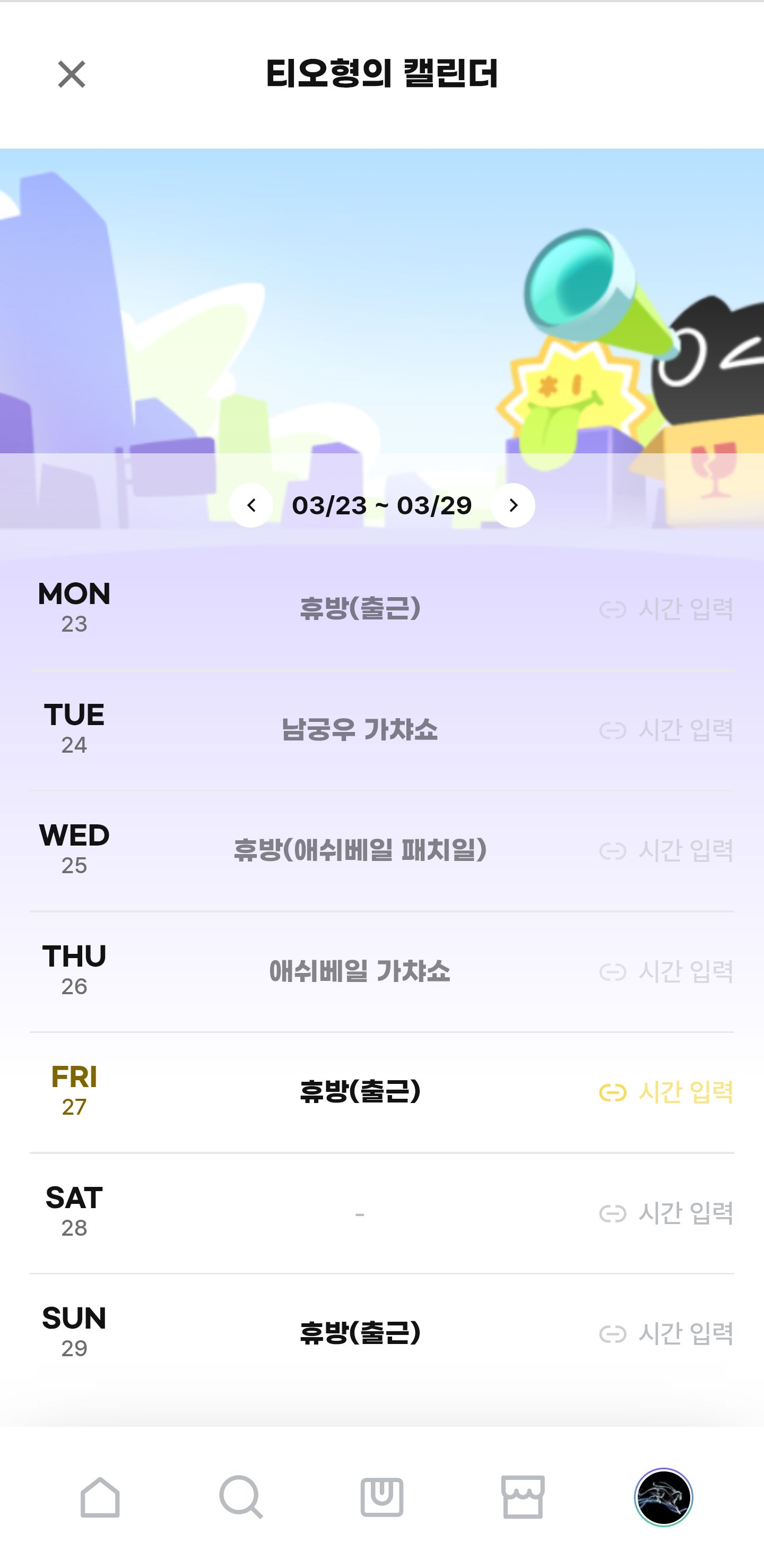Select Sunday's 휴방(출근) schedule entry
The image size is (764, 1568).
pyautogui.click(x=359, y=1332)
